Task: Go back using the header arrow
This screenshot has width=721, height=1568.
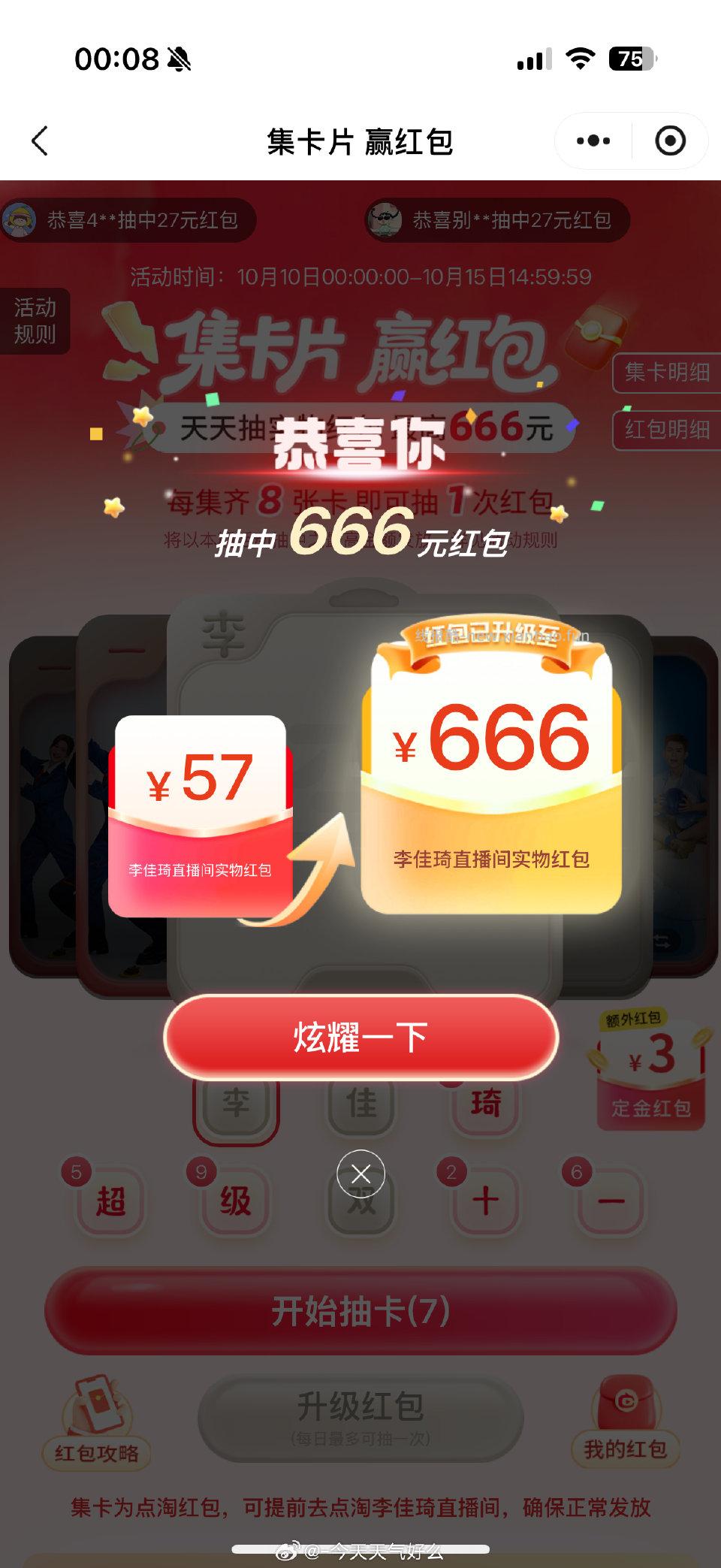Action: point(41,141)
